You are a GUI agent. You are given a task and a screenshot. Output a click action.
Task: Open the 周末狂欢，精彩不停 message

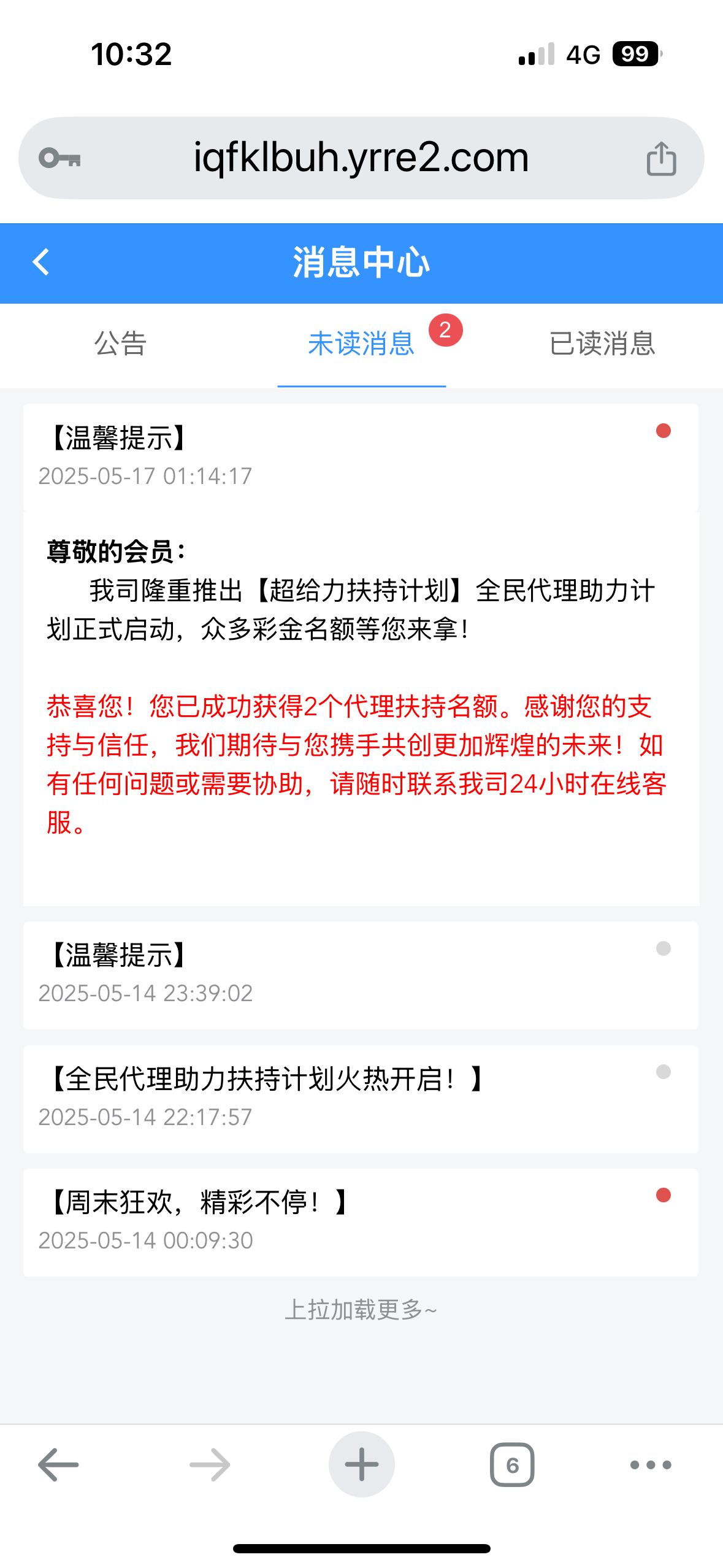tap(361, 1222)
